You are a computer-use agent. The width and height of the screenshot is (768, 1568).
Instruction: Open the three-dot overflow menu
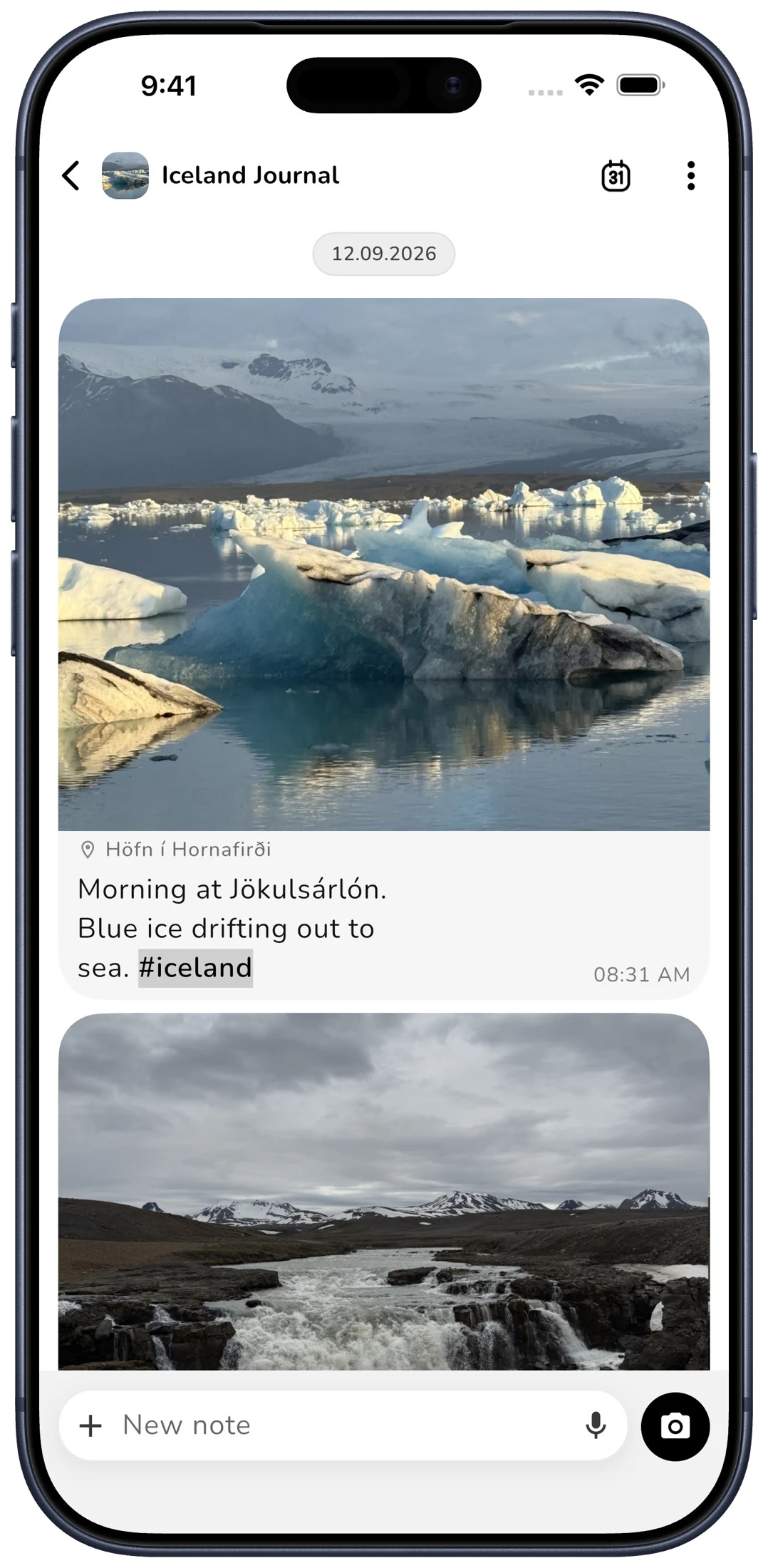point(690,175)
